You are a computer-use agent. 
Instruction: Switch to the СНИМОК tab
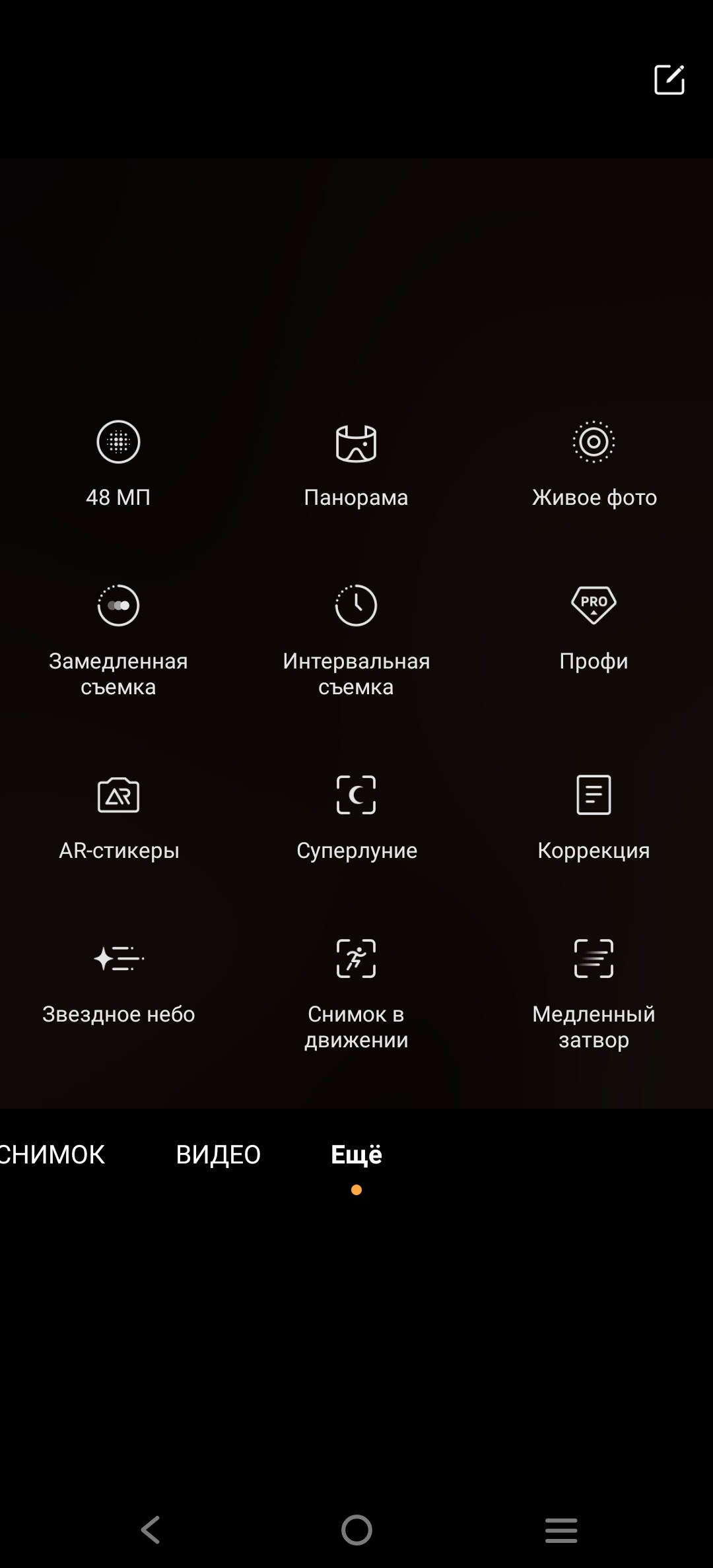[53, 1155]
